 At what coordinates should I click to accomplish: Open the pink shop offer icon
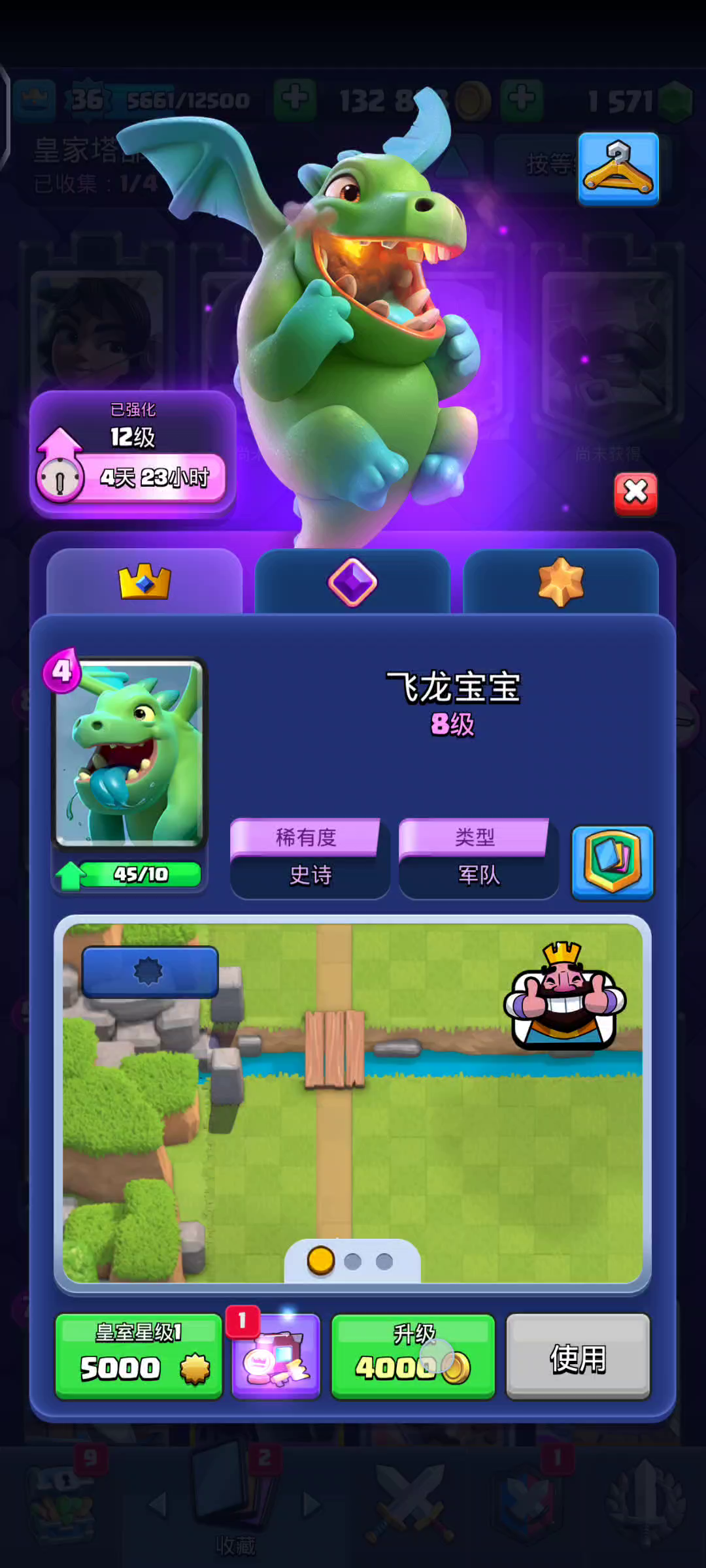click(x=277, y=1357)
